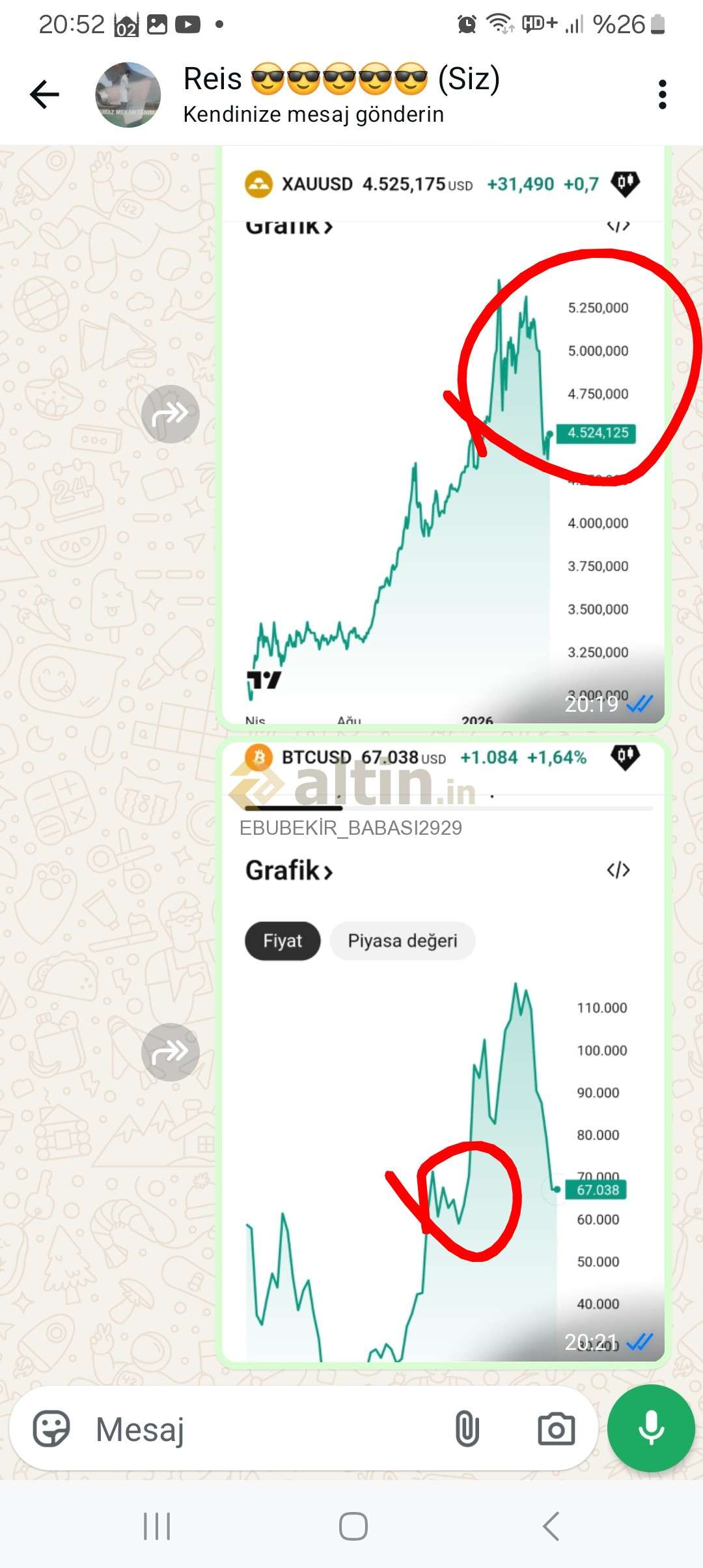
Task: Forward the BTCUSD chart image
Action: [x=170, y=1052]
